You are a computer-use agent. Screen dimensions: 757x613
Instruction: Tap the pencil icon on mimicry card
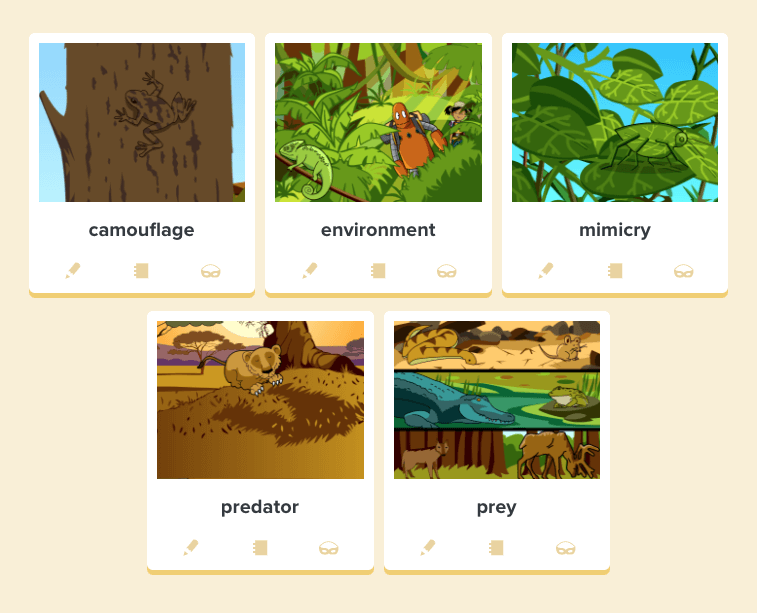coord(546,271)
